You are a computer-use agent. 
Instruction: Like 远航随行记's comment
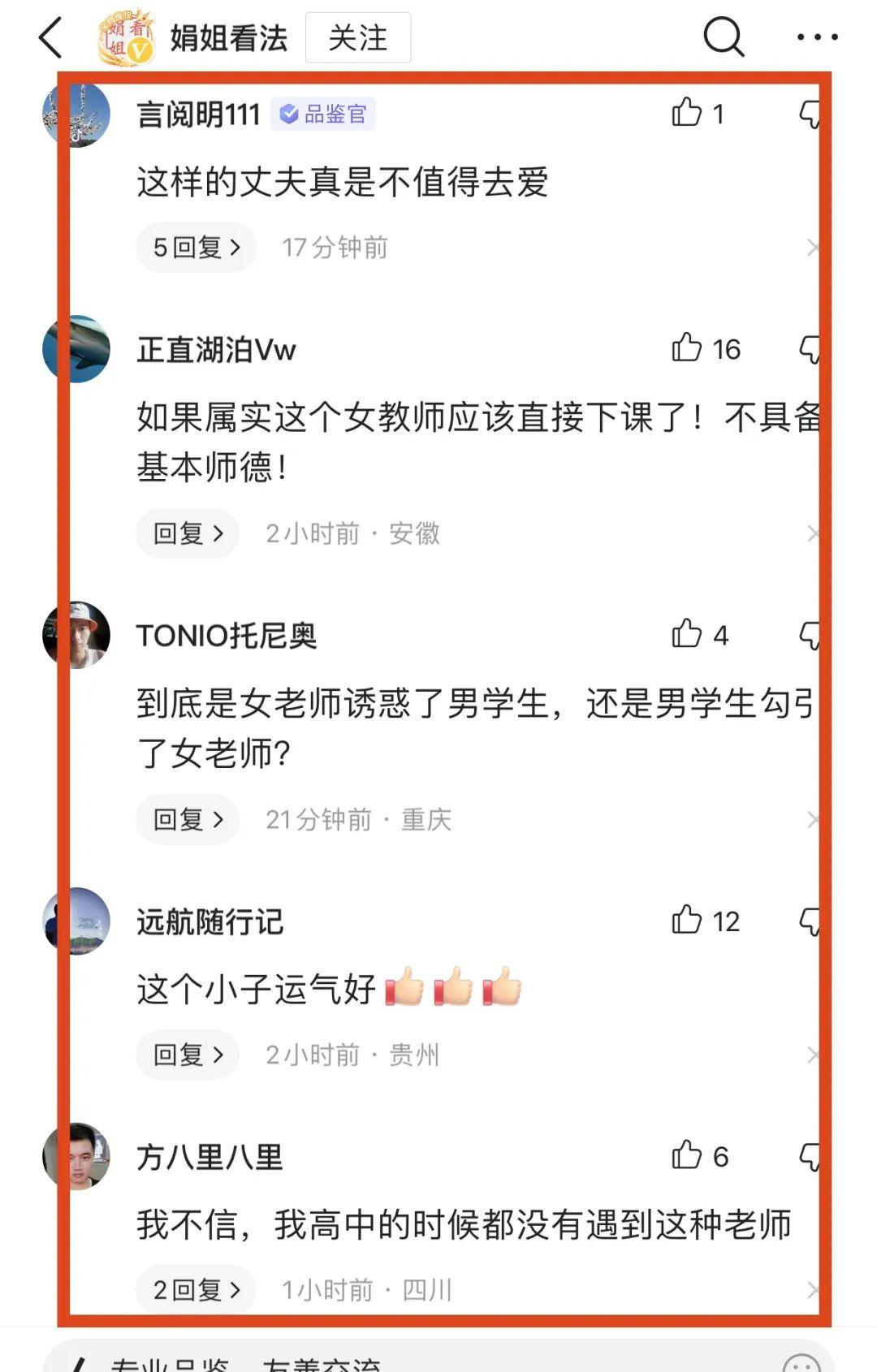(687, 921)
